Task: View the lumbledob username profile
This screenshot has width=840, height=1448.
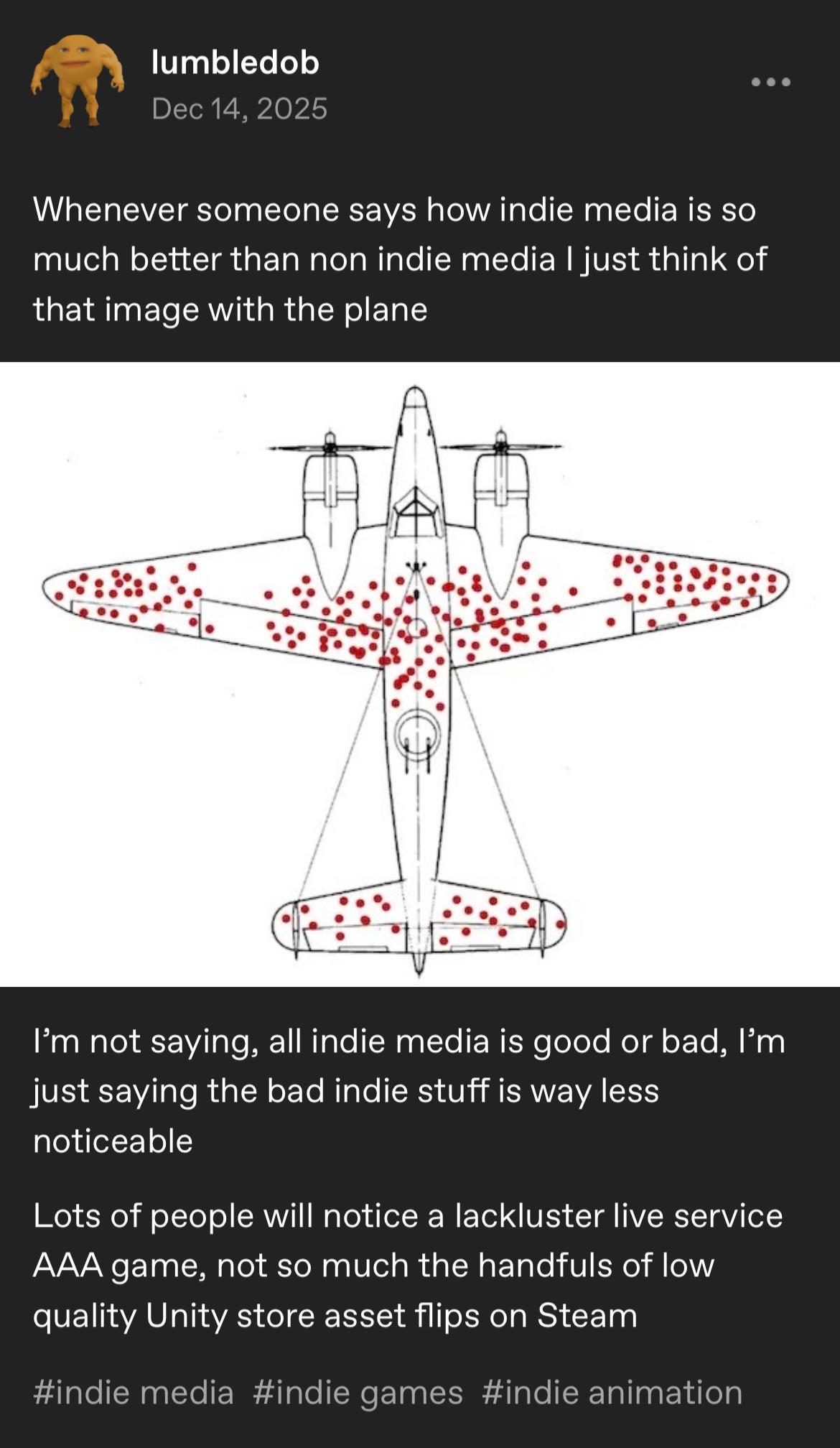Action: (235, 63)
